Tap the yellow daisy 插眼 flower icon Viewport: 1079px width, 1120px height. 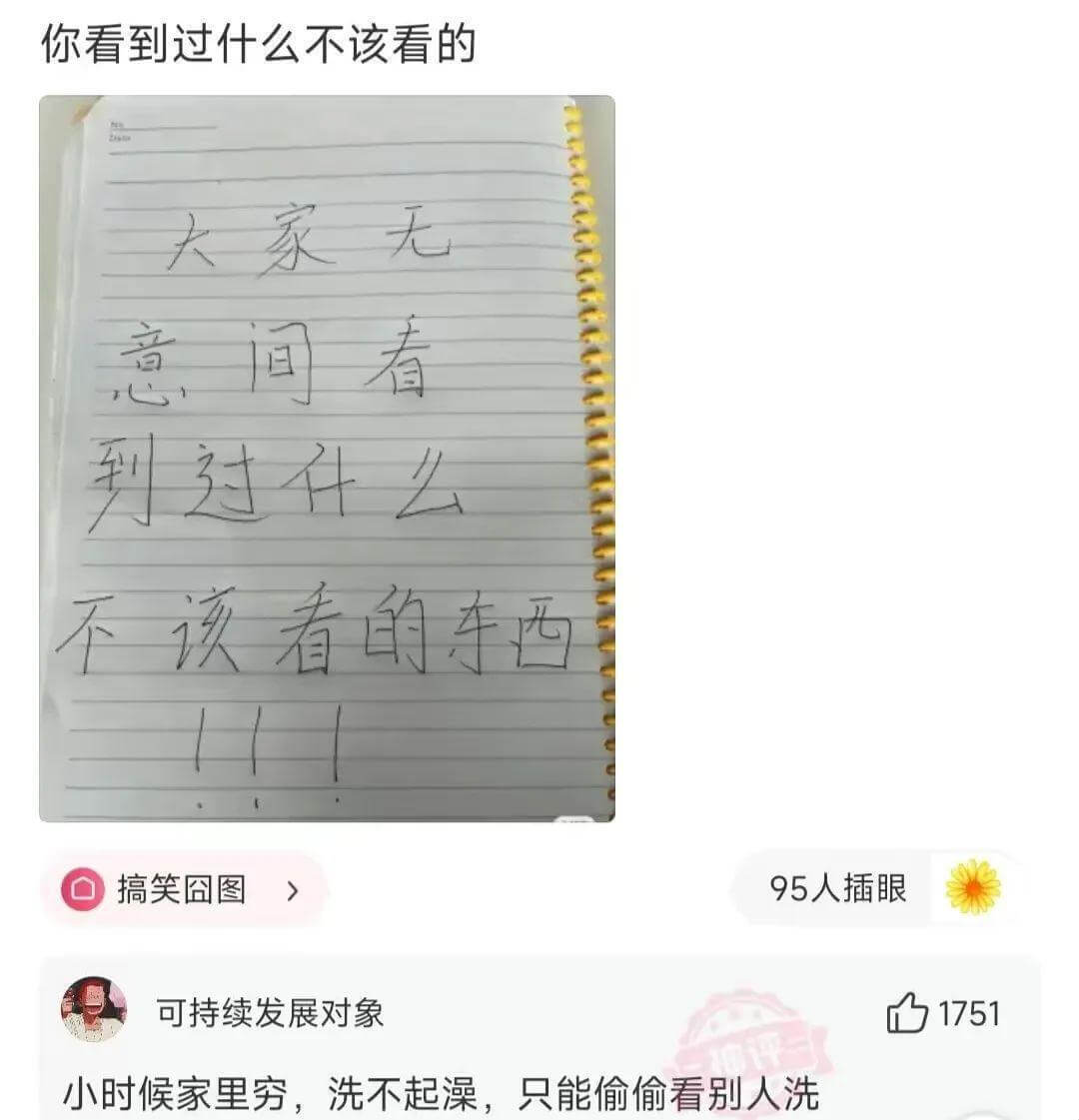coord(973,889)
